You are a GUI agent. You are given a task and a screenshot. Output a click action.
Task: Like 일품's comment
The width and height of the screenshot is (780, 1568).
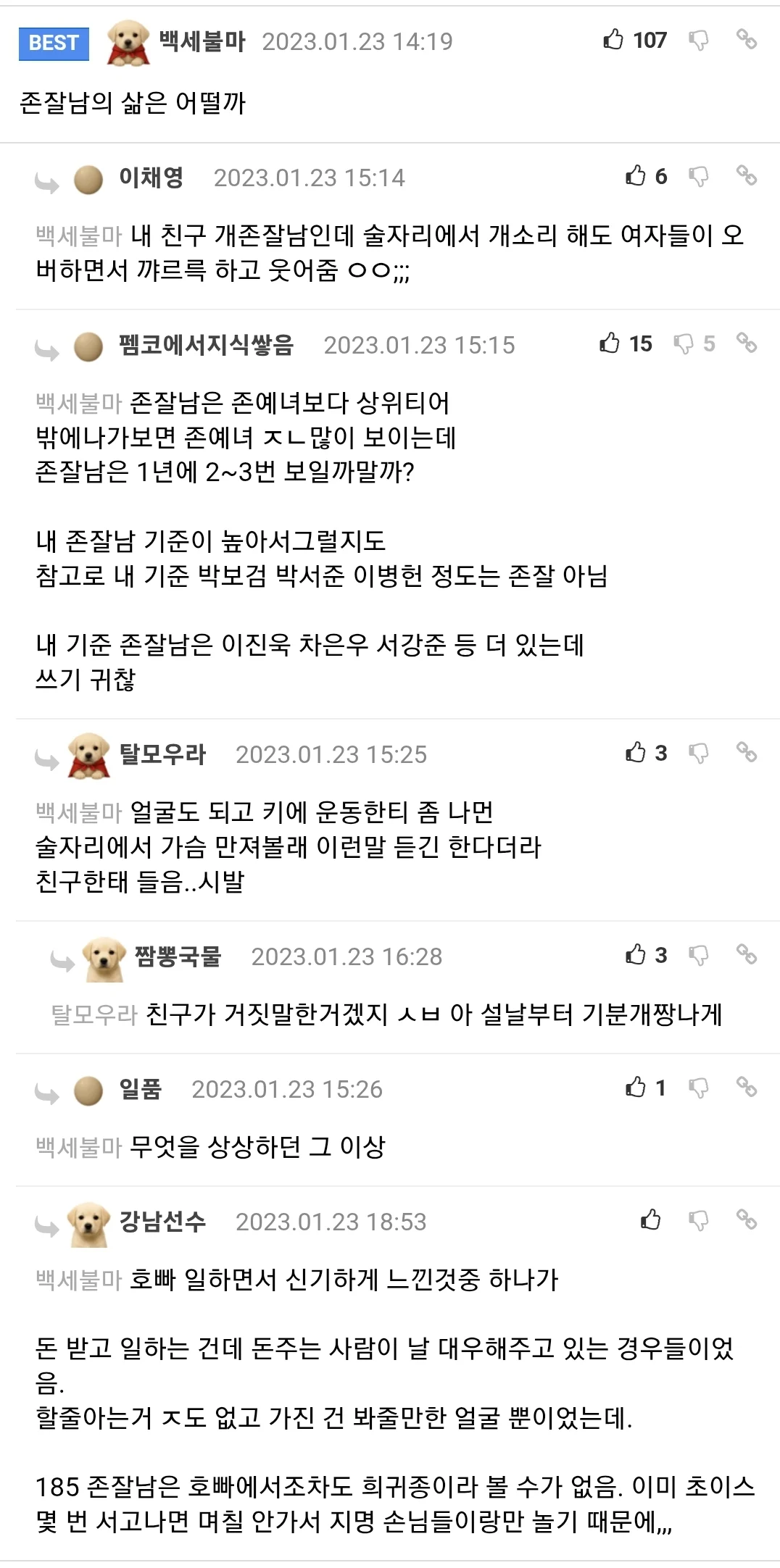pyautogui.click(x=636, y=1088)
